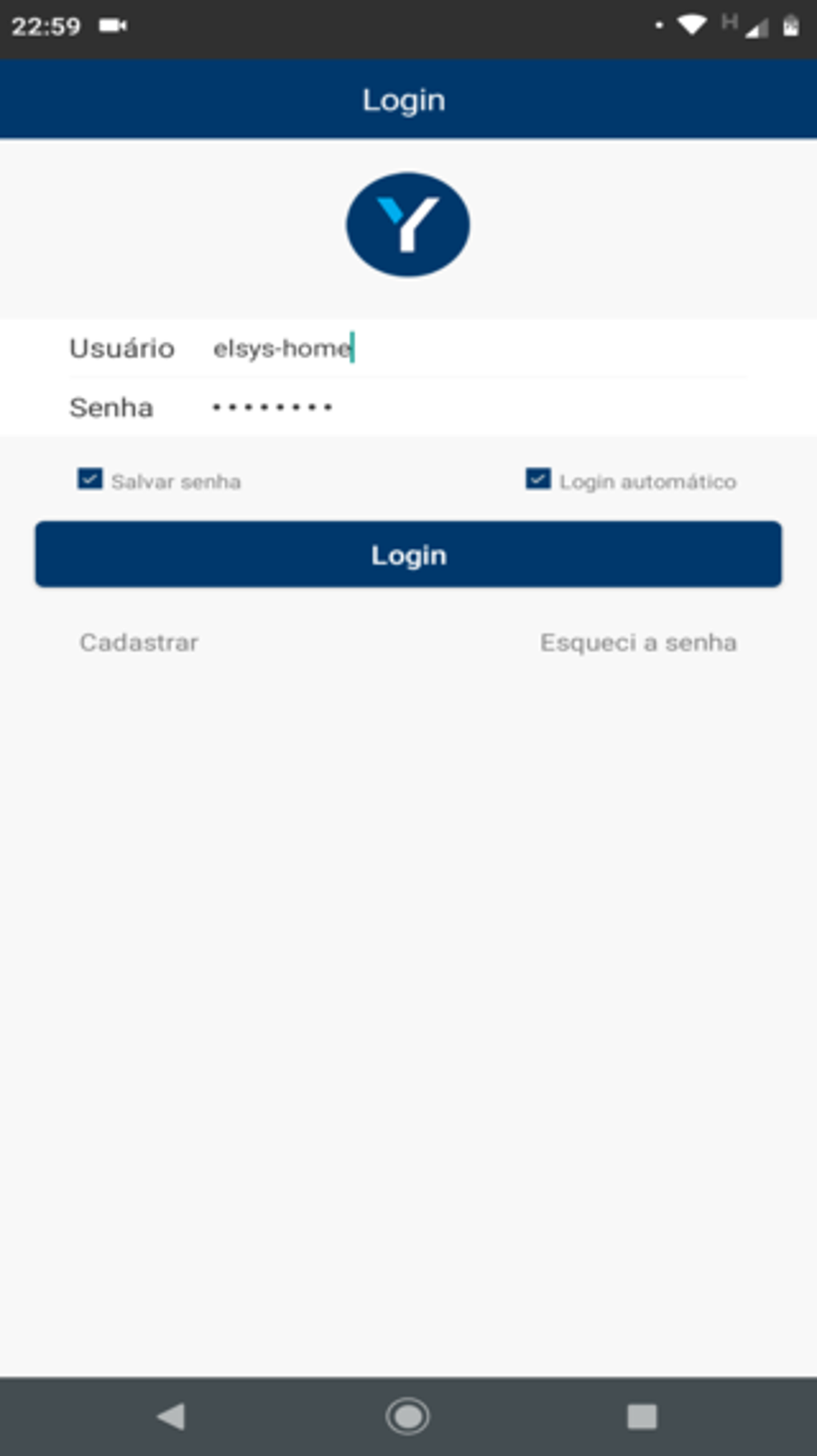The width and height of the screenshot is (817, 1456).
Task: Tap the screen recording camcorder icon
Action: click(x=114, y=25)
